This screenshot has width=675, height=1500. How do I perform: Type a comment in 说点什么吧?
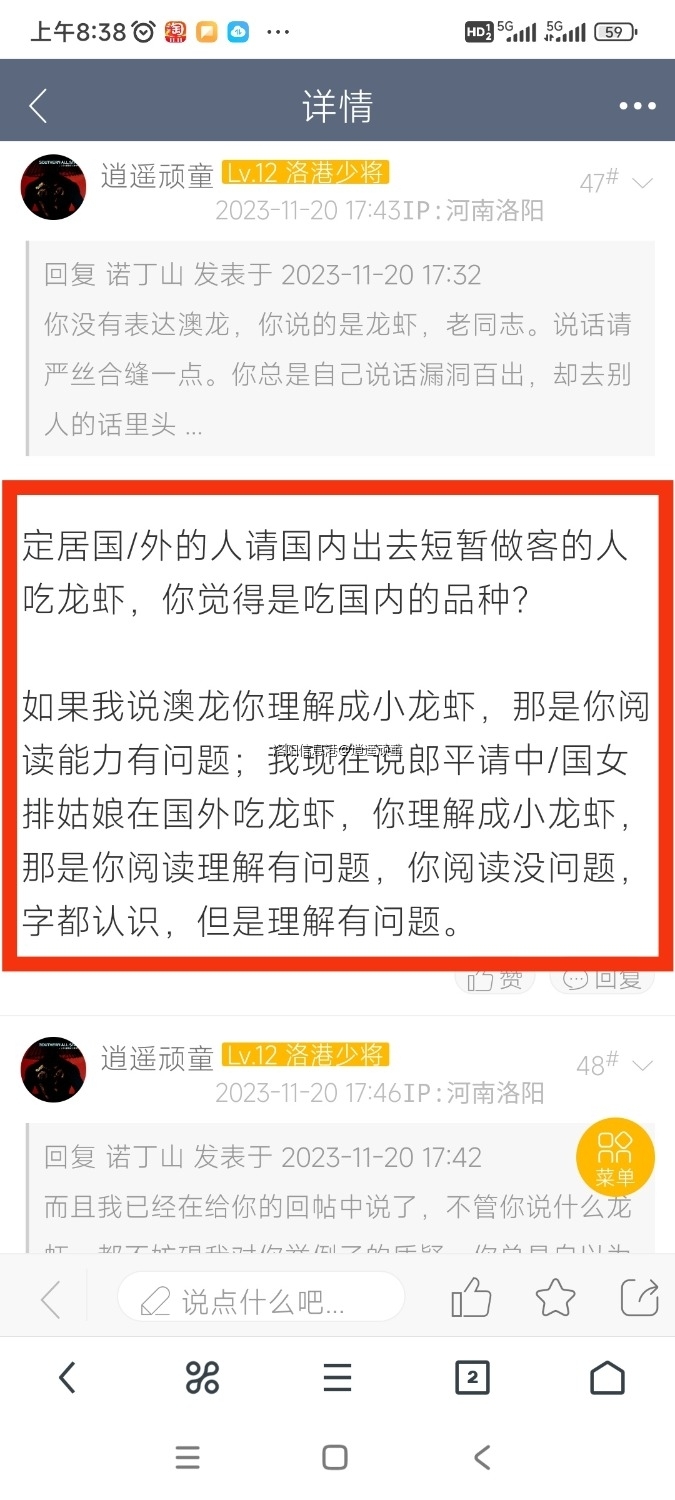click(x=260, y=1301)
